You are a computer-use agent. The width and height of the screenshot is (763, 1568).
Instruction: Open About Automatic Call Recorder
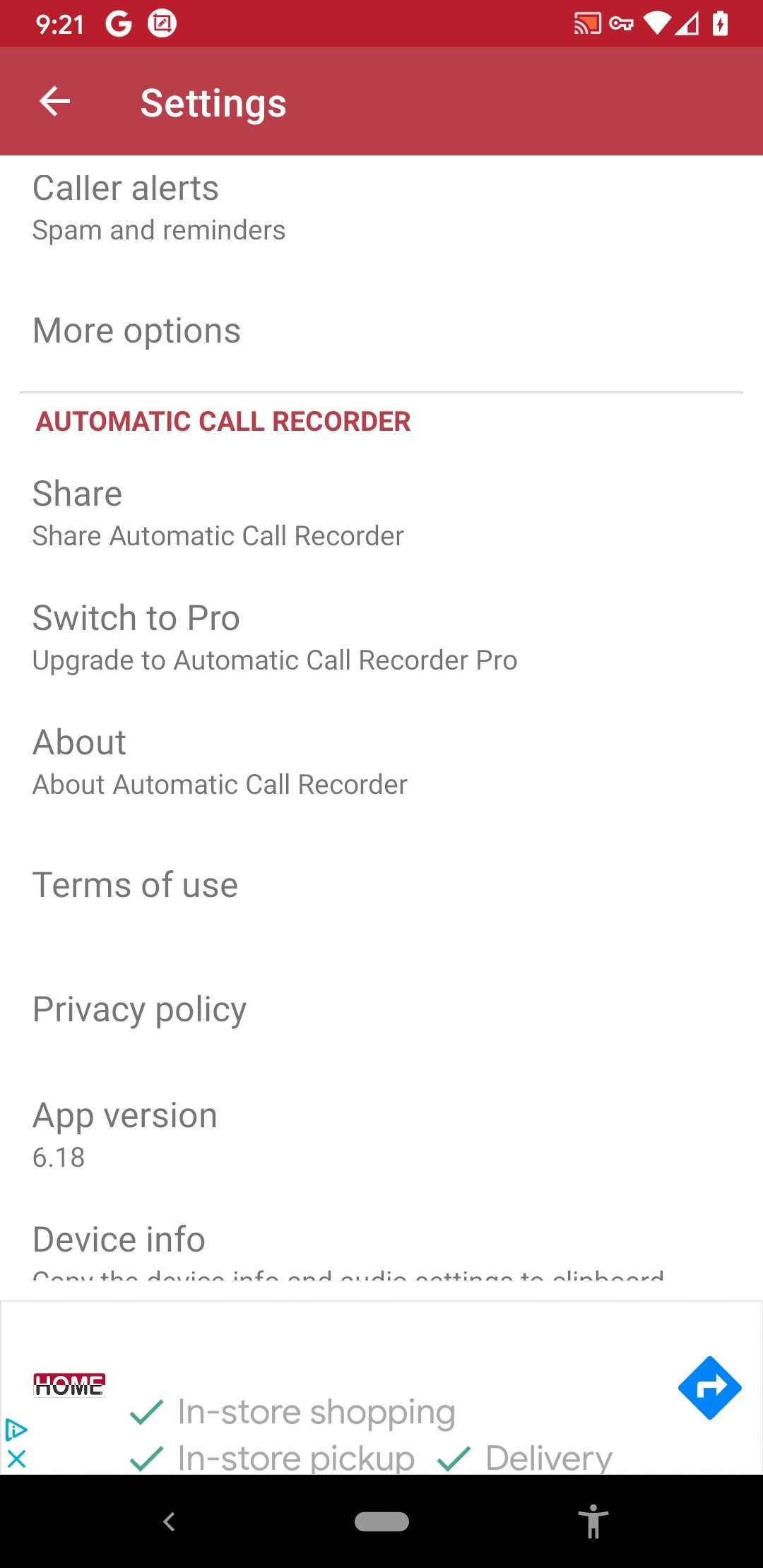click(x=381, y=762)
